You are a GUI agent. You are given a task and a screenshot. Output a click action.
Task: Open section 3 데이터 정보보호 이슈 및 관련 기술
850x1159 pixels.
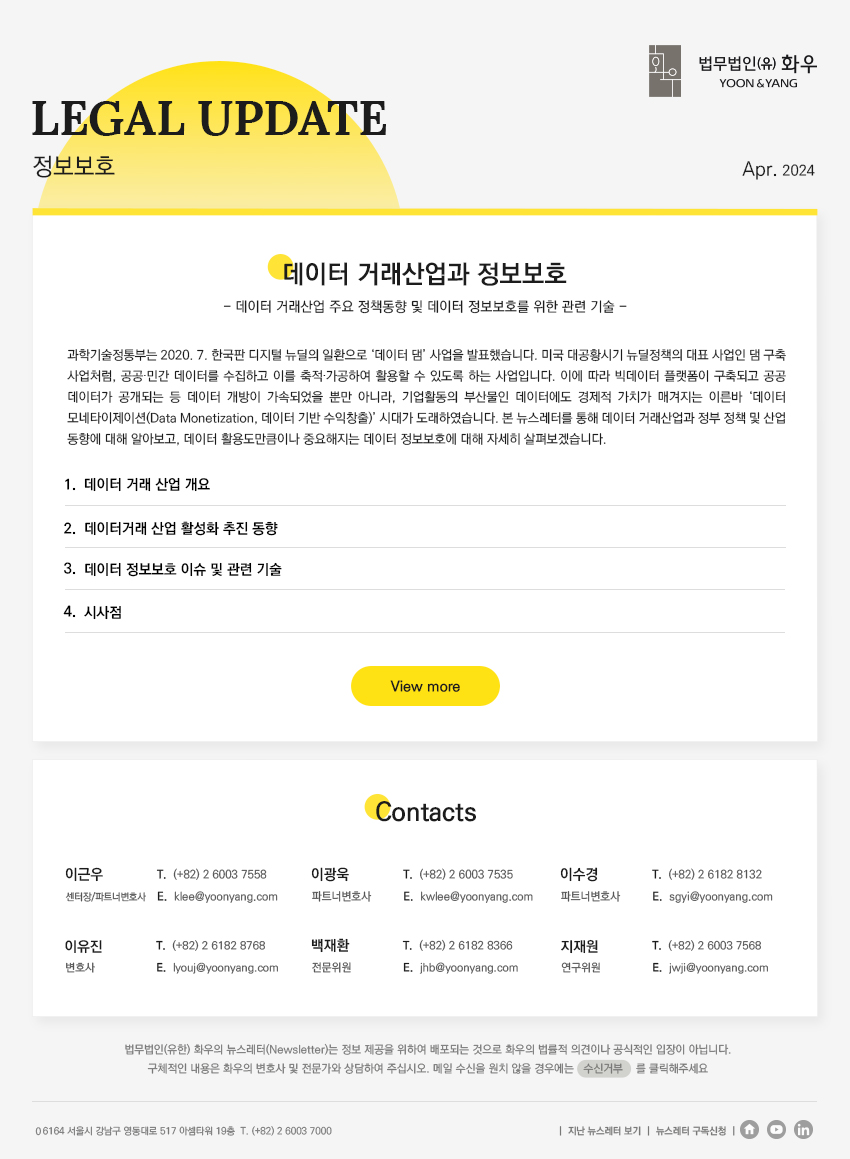182,569
